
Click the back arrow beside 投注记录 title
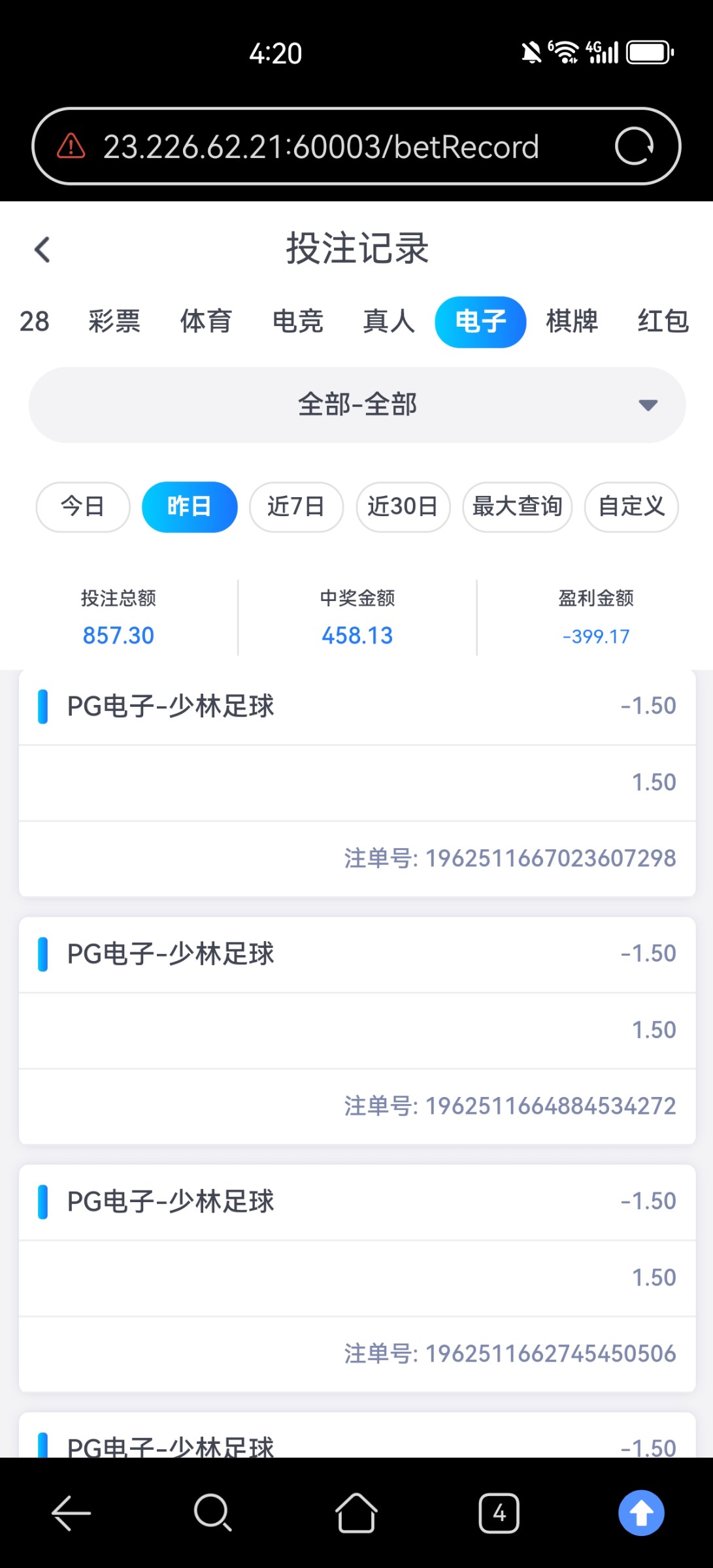tap(42, 250)
